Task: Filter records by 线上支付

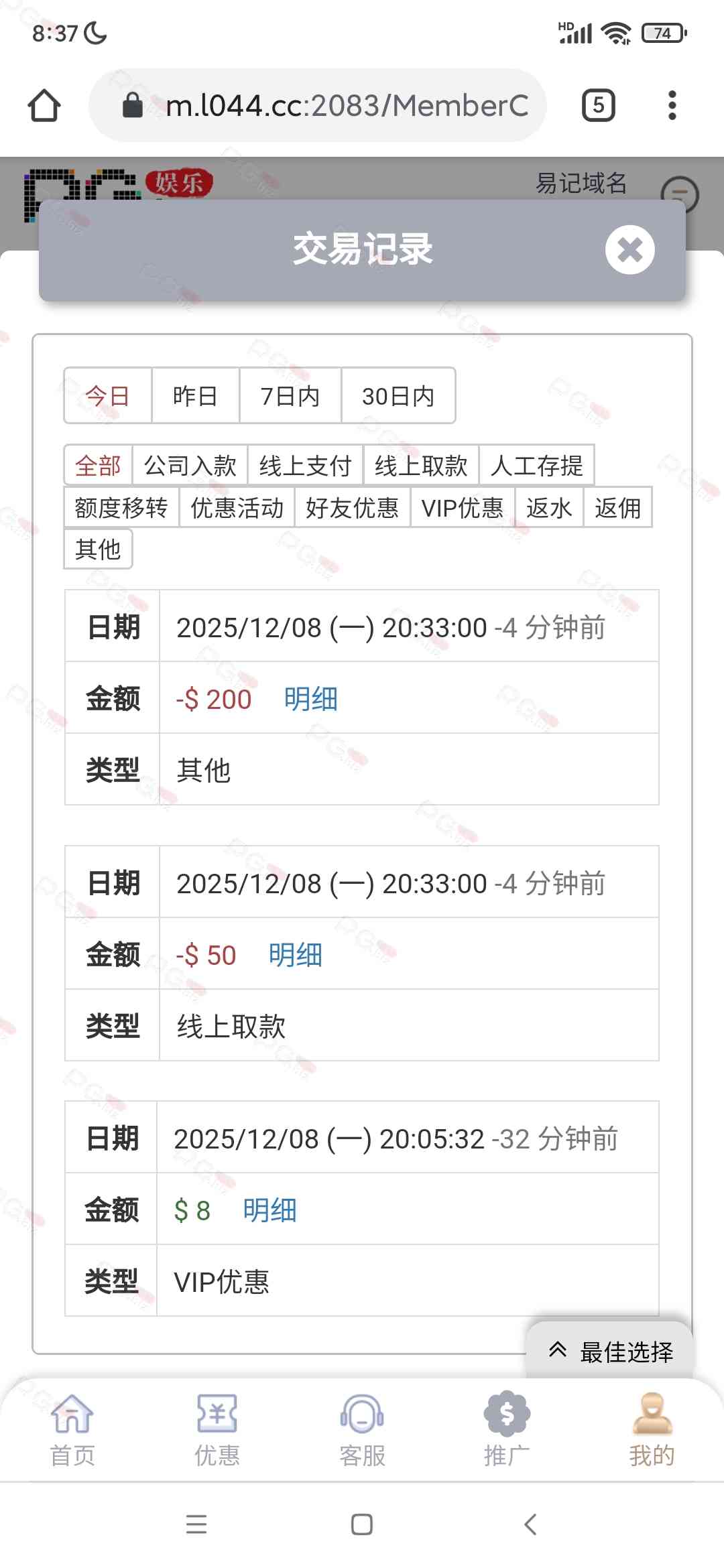Action: [x=305, y=465]
